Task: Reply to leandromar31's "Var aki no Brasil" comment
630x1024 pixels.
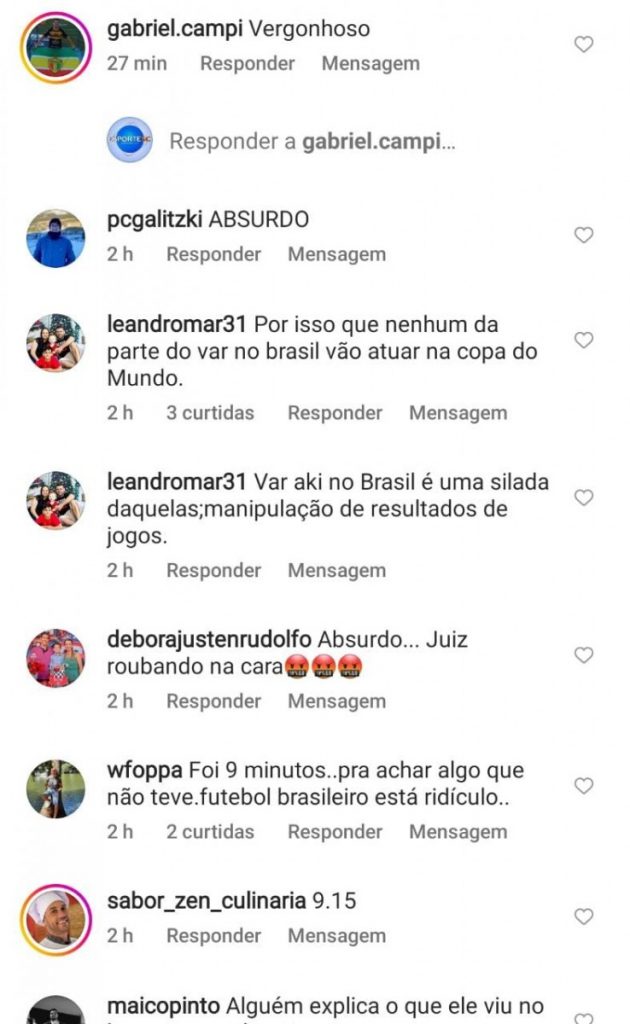Action: point(213,570)
